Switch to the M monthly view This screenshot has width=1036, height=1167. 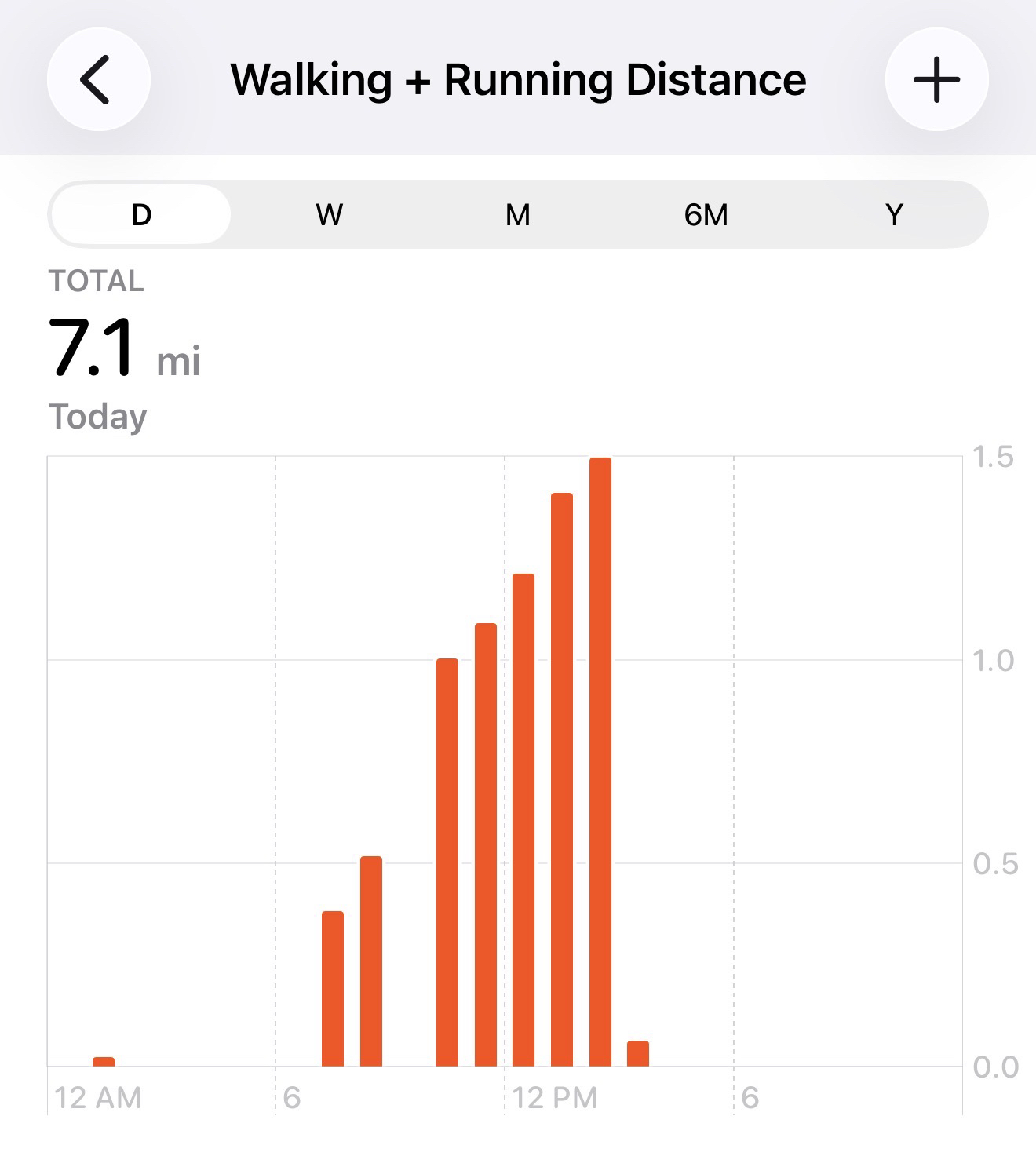518,214
